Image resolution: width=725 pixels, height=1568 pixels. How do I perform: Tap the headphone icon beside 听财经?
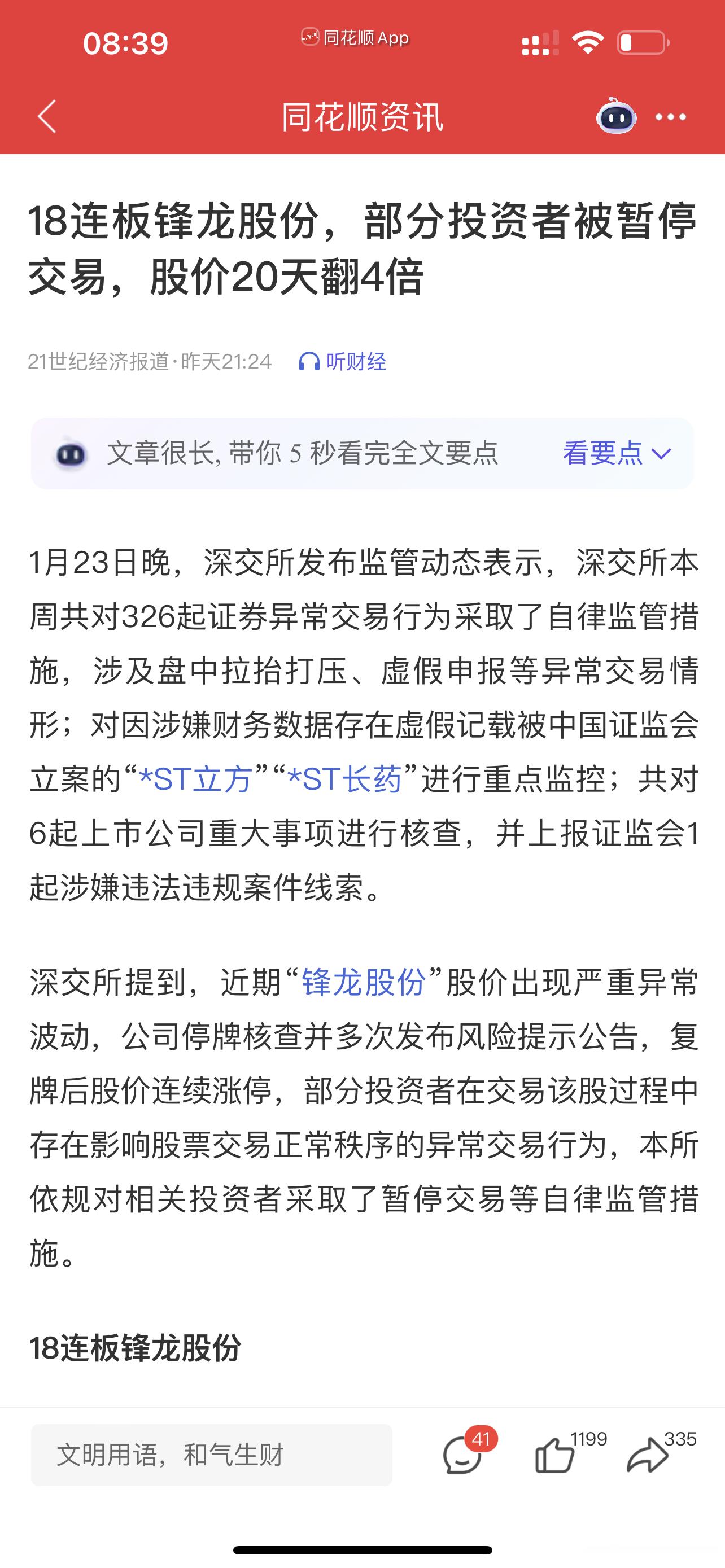pyautogui.click(x=311, y=360)
